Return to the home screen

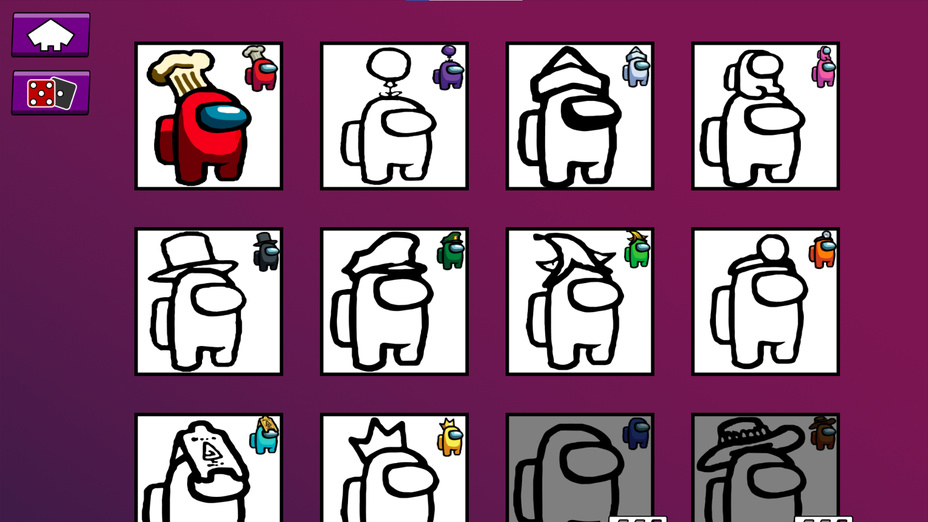pos(51,35)
